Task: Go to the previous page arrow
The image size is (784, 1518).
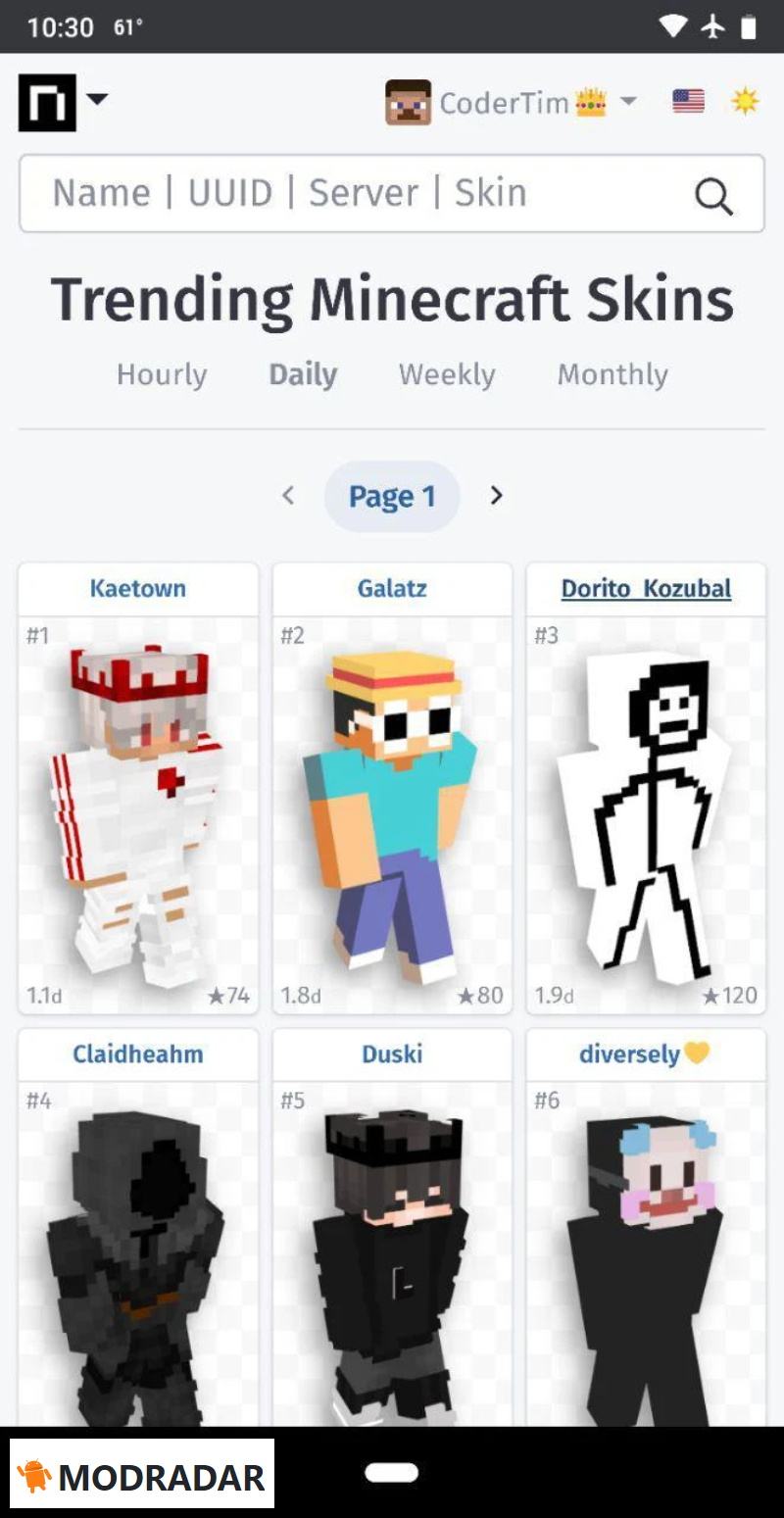Action: coord(288,496)
